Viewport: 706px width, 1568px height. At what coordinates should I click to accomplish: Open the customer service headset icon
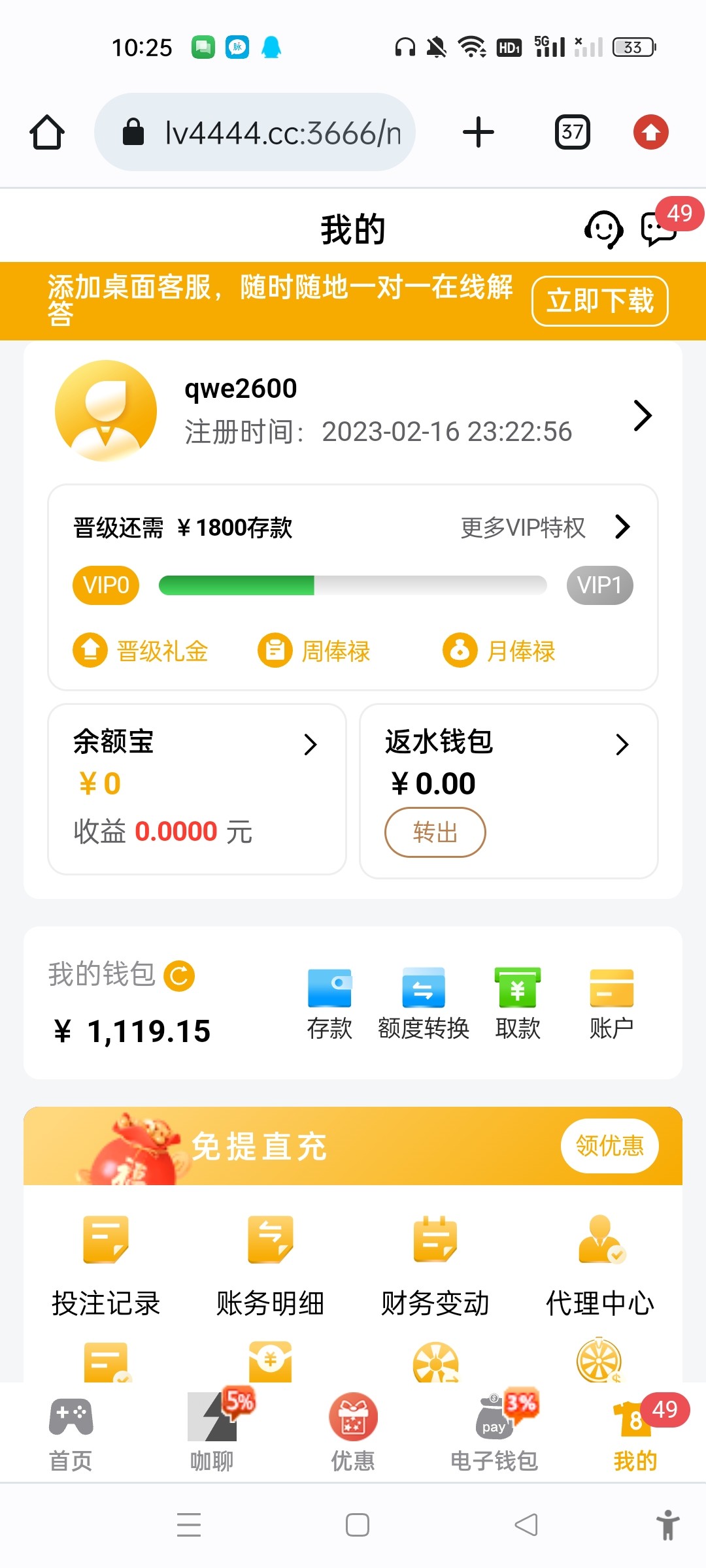(603, 229)
